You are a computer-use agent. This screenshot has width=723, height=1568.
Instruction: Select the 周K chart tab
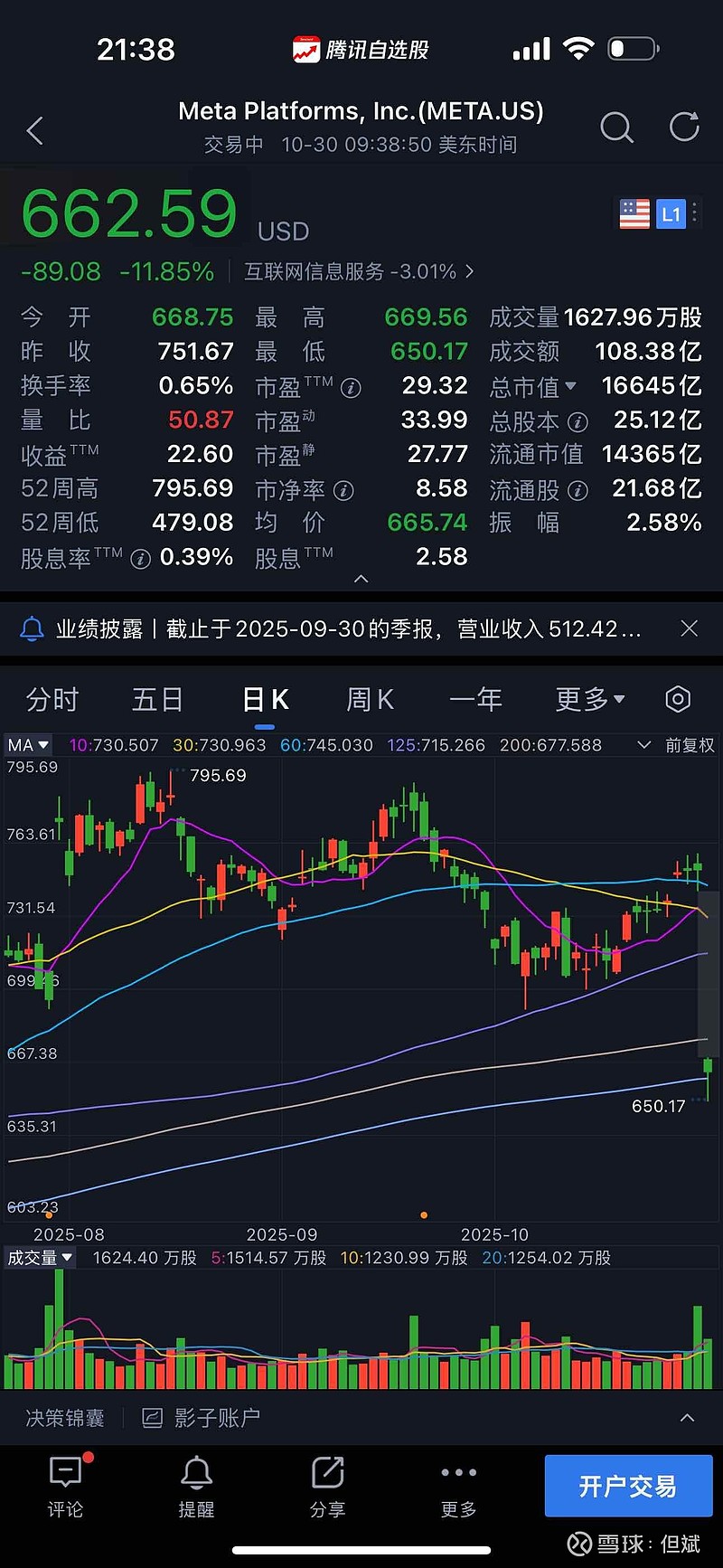click(371, 700)
